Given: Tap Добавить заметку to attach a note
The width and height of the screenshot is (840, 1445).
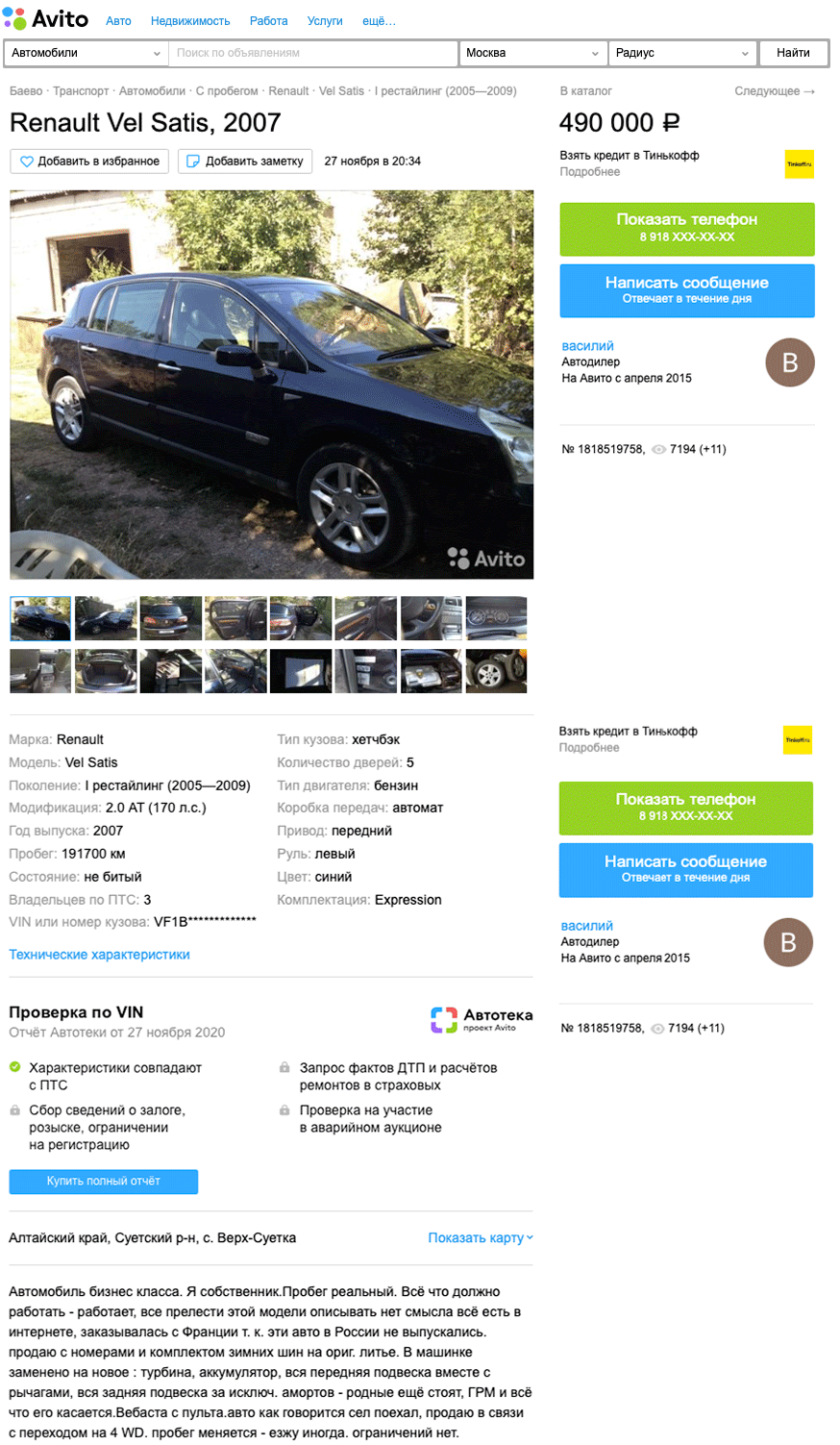Looking at the screenshot, I should click(x=246, y=162).
